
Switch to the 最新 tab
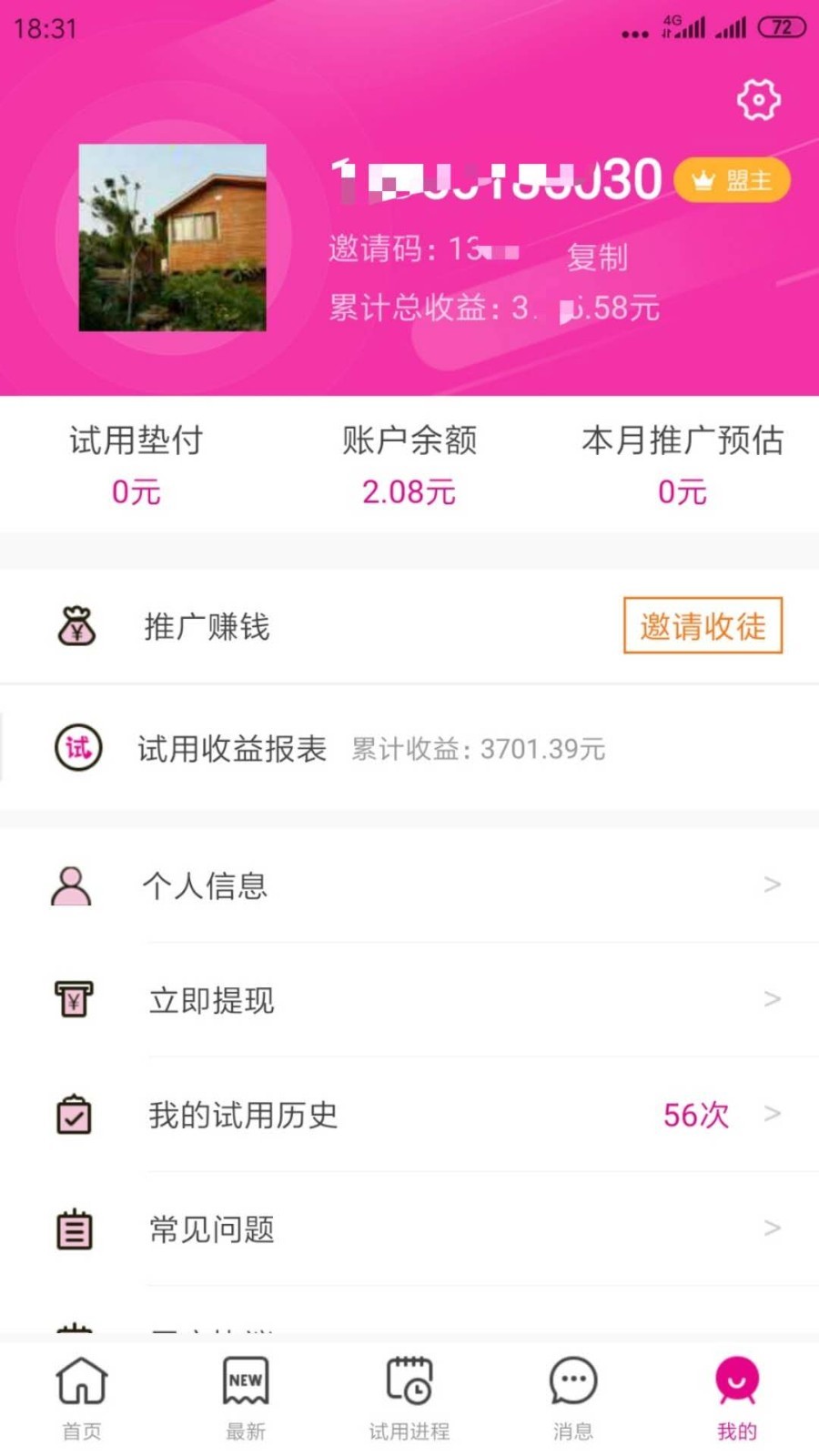coord(246,1398)
